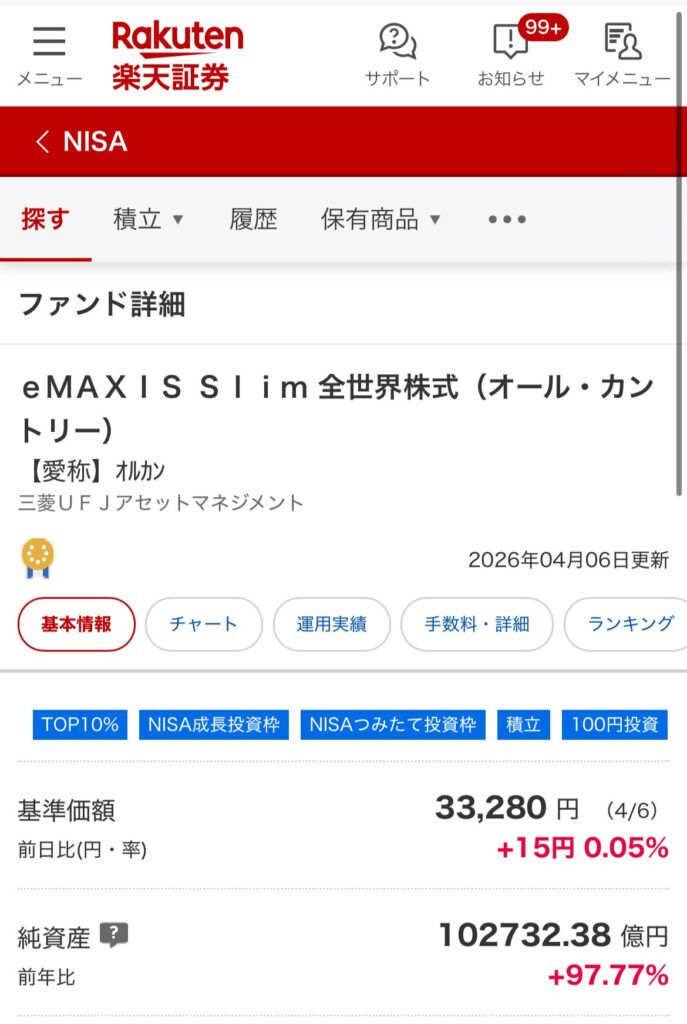Open サポート help page

397,54
